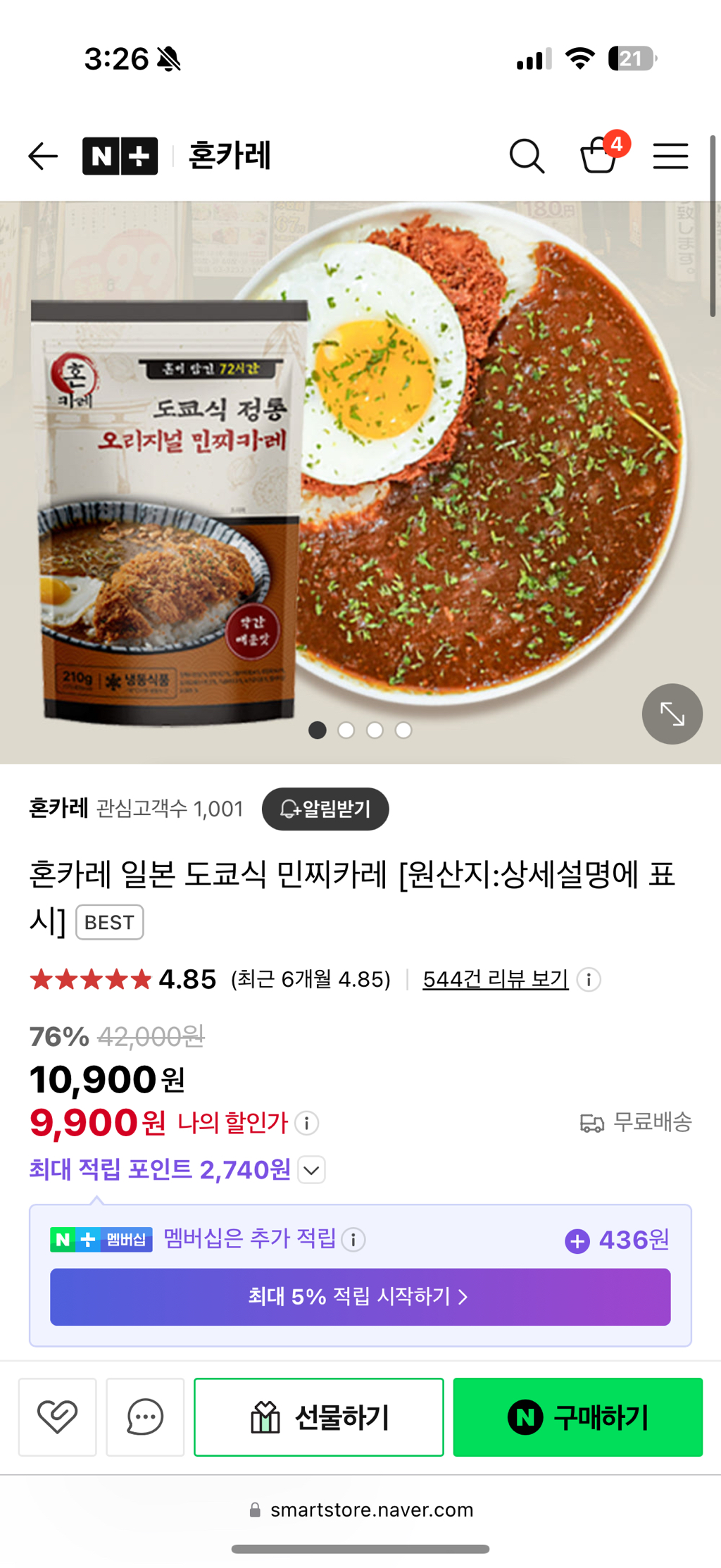721x1568 pixels.
Task: Show info about 멤버십 추가 적립
Action: click(353, 1239)
